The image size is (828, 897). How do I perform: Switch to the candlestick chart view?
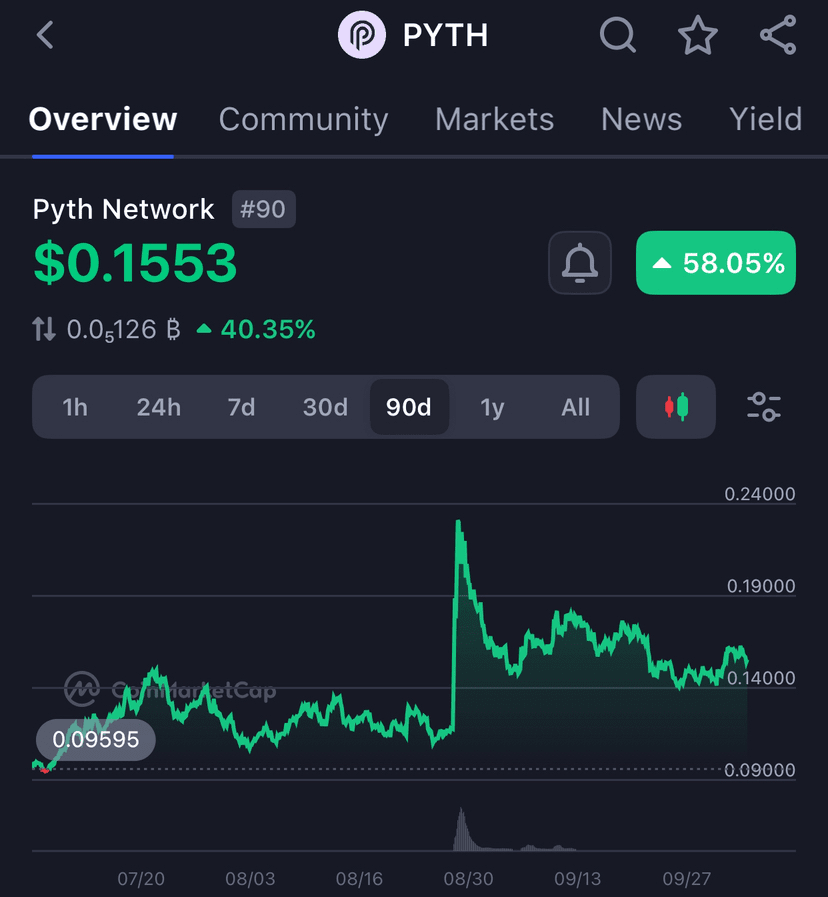click(x=676, y=407)
